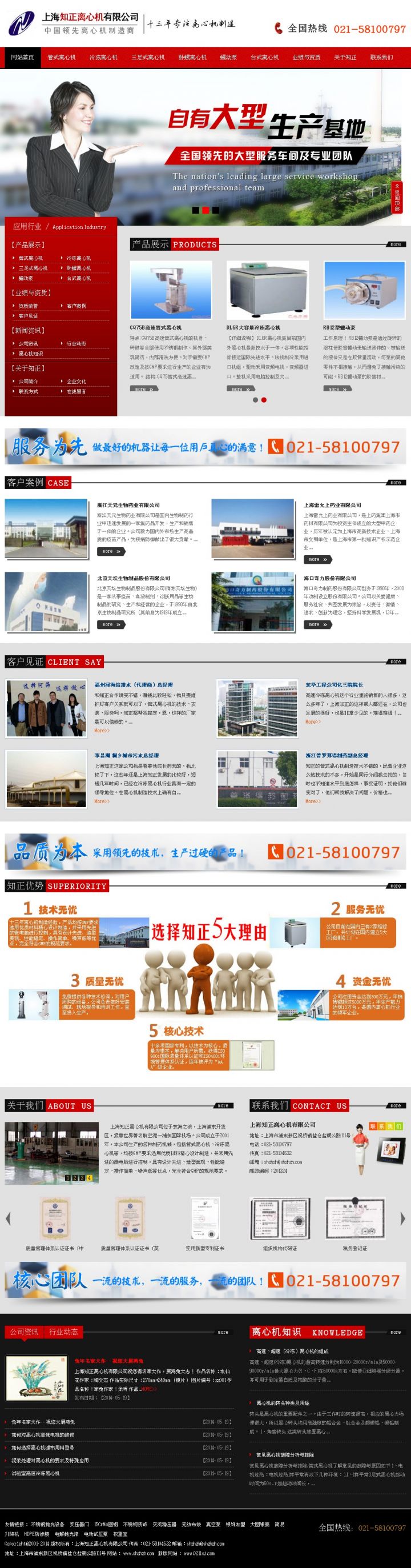Screen dimensions: 411x1568
Task: Go to 冷冻离心机 in top menu
Action: [103, 57]
